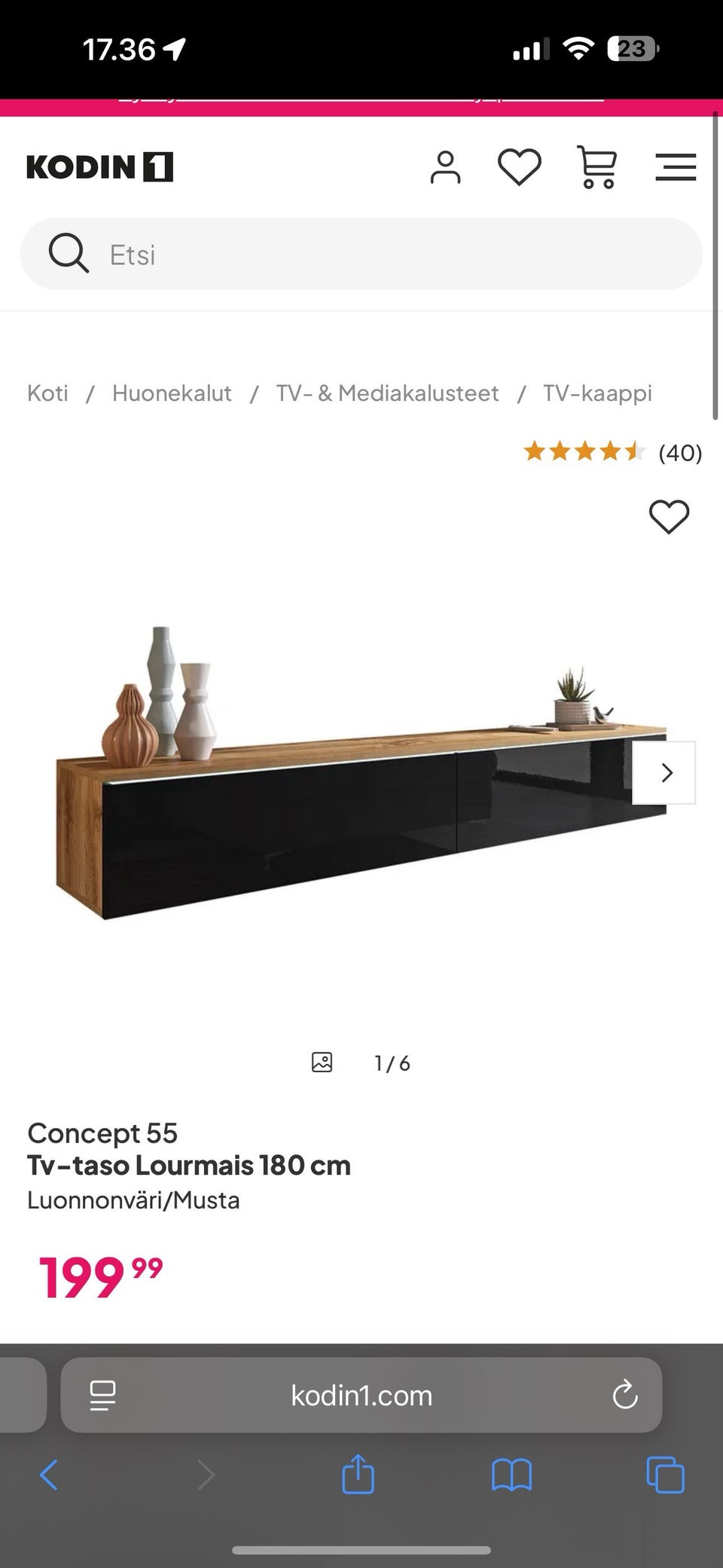723x1568 pixels.
Task: Open the shopping cart
Action: tap(597, 167)
